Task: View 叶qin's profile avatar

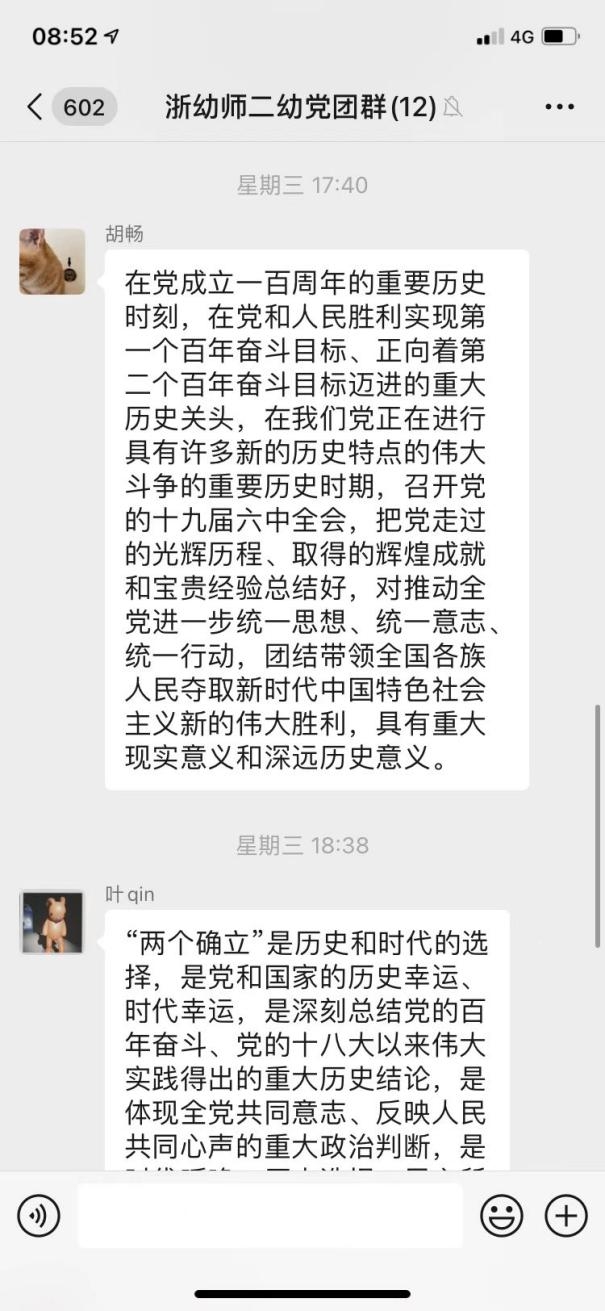Action: point(52,922)
